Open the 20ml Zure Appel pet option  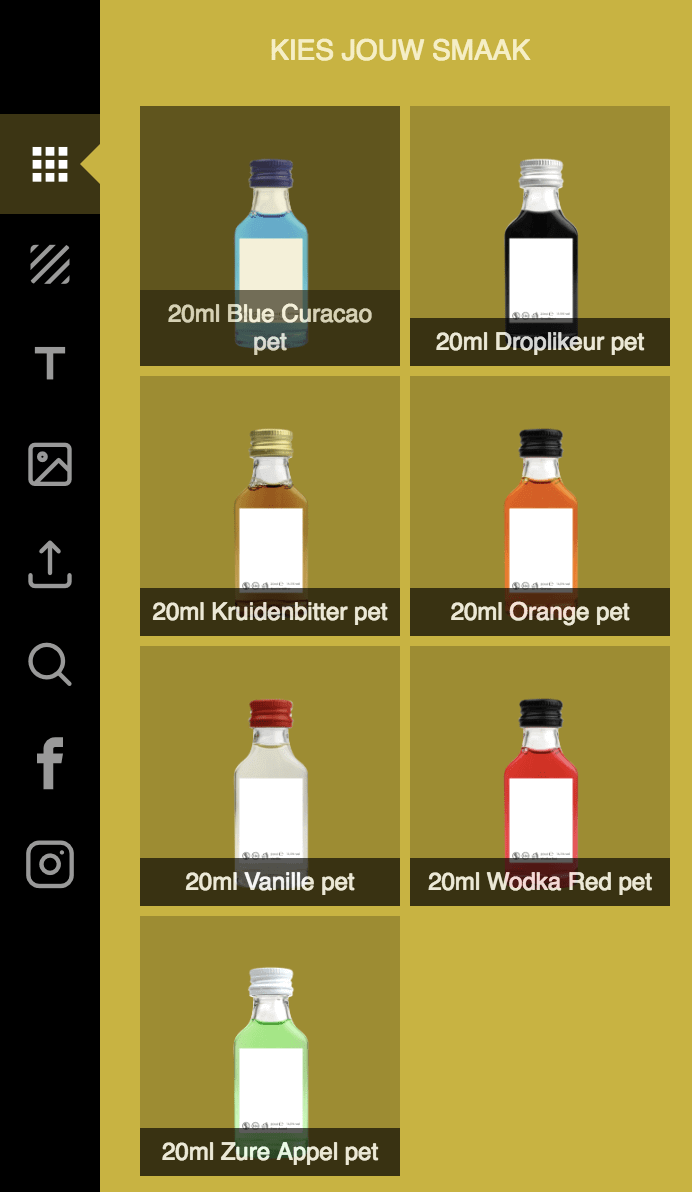tap(270, 1046)
